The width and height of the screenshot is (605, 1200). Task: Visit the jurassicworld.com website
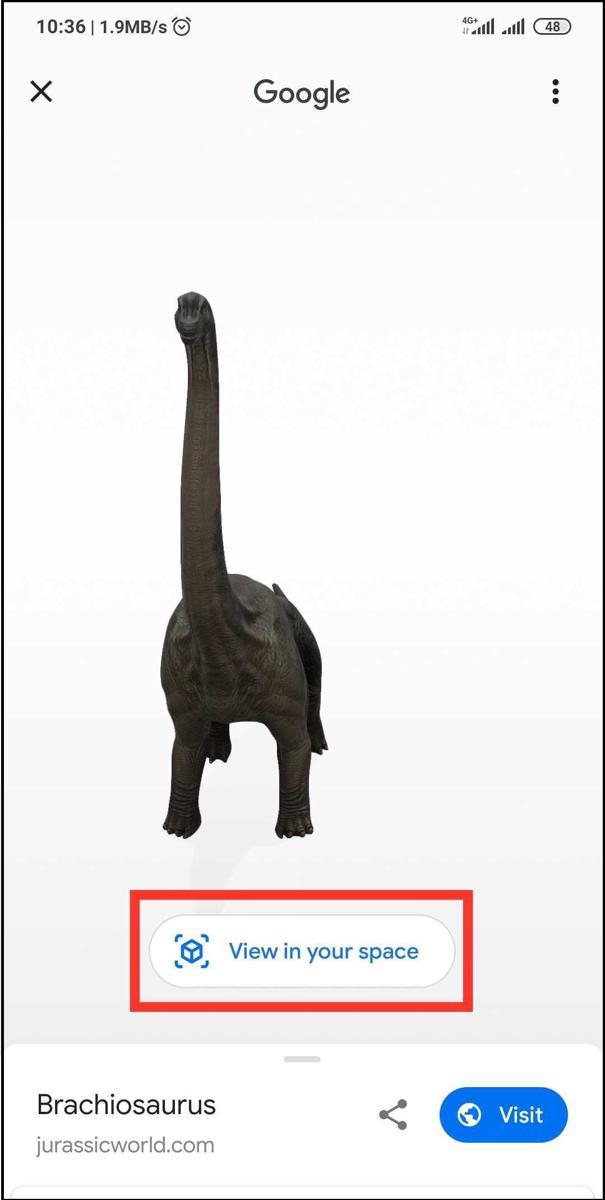(503, 1115)
